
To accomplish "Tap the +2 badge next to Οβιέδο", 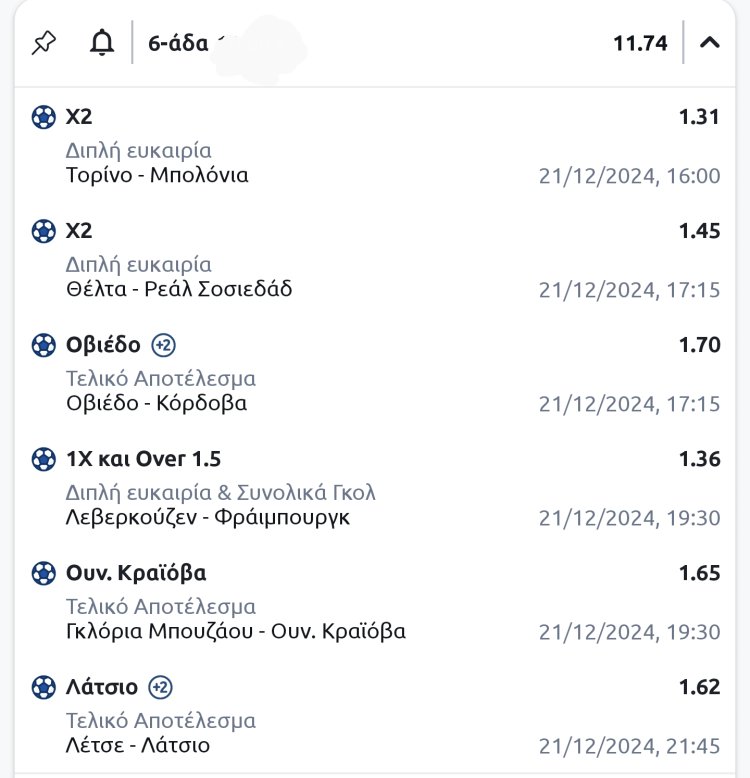I will click(x=163, y=346).
